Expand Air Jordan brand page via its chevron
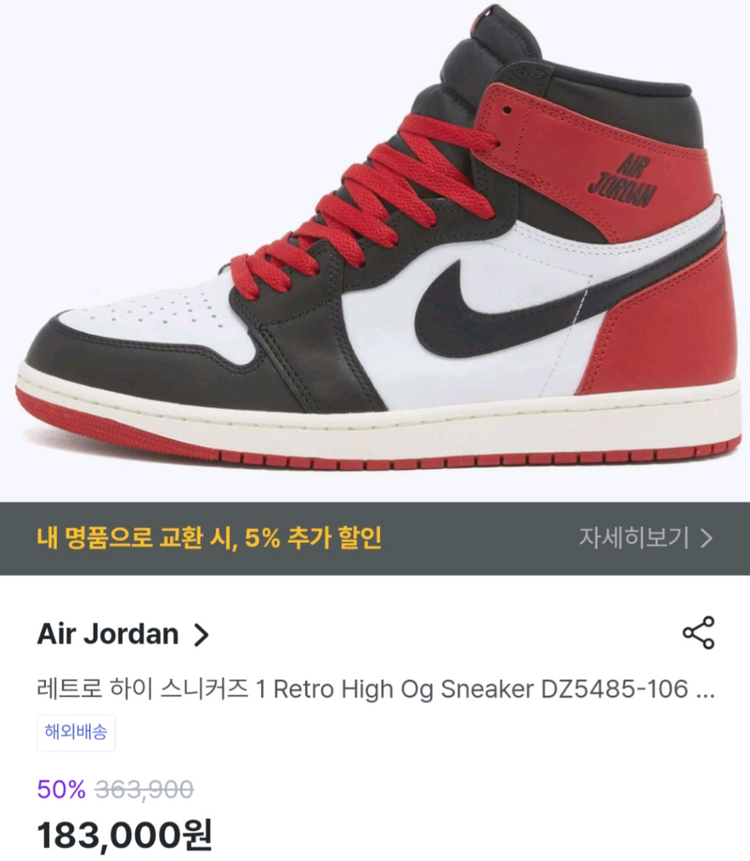Image resolution: width=750 pixels, height=861 pixels. click(x=201, y=634)
